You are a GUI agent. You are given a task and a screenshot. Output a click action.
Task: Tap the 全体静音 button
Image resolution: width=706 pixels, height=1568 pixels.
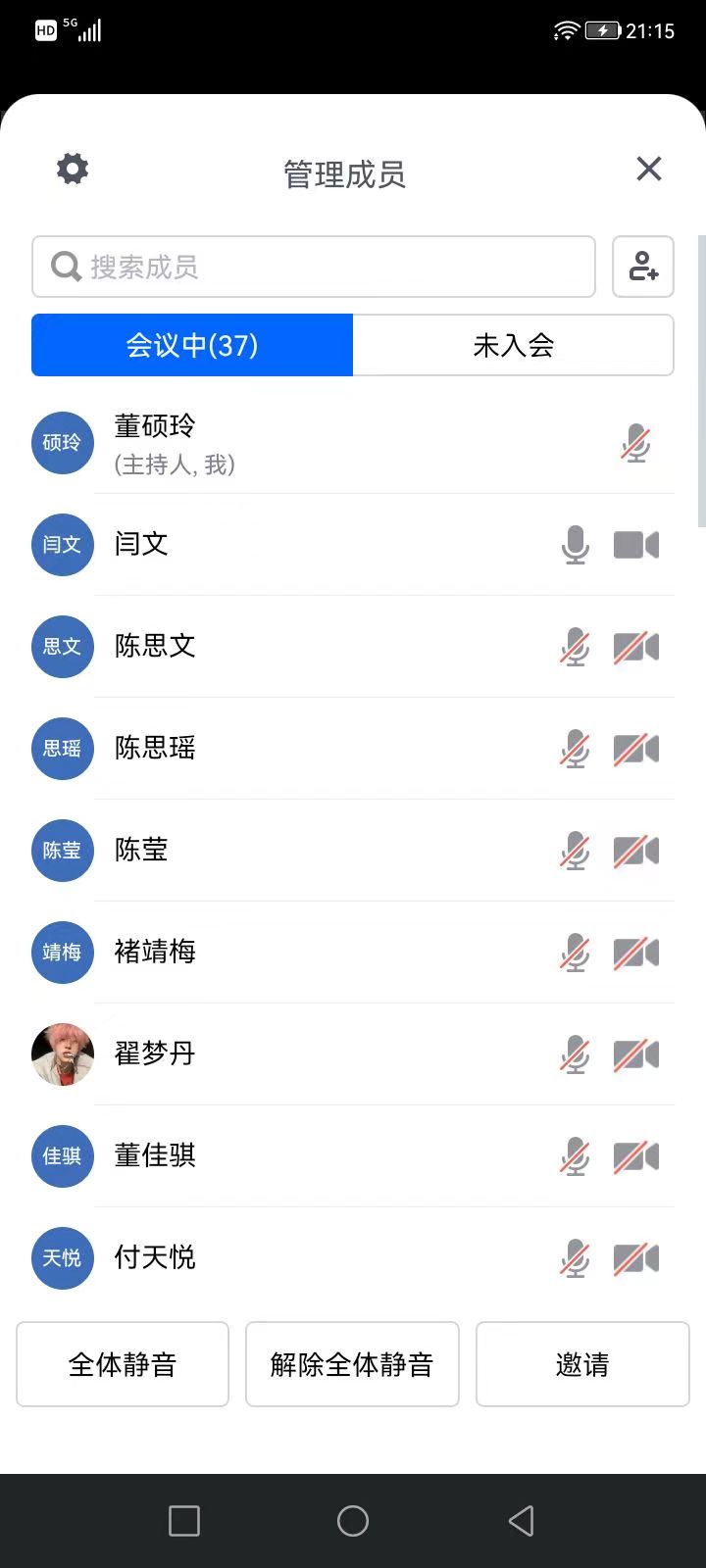123,1364
